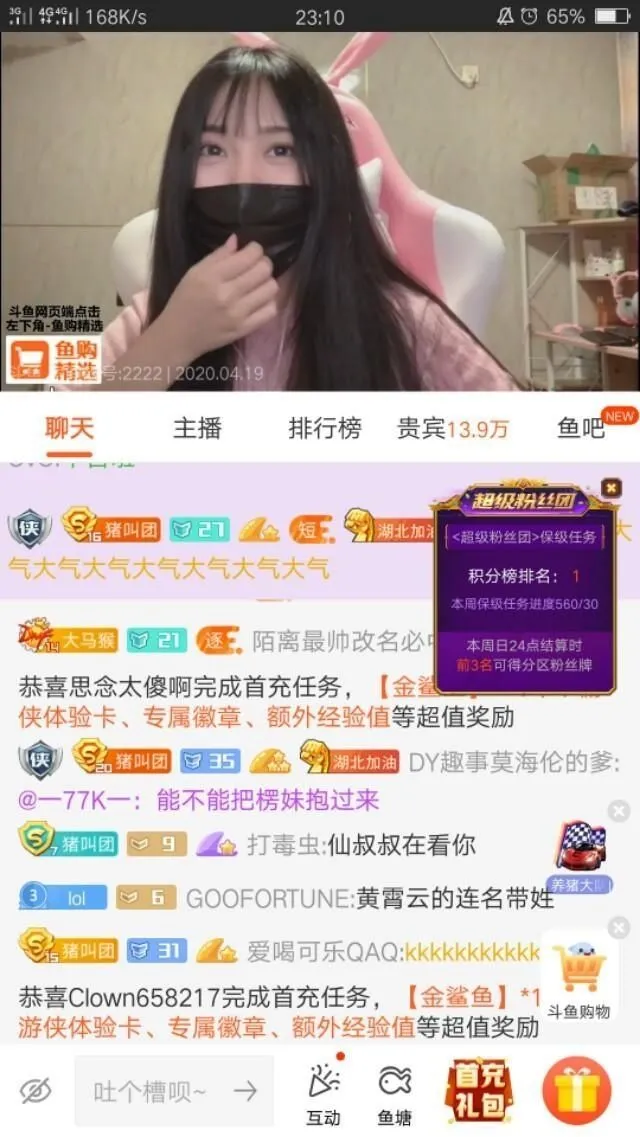The height and width of the screenshot is (1137, 640).
Task: Open the 贵宾 tab
Action: (x=452, y=428)
